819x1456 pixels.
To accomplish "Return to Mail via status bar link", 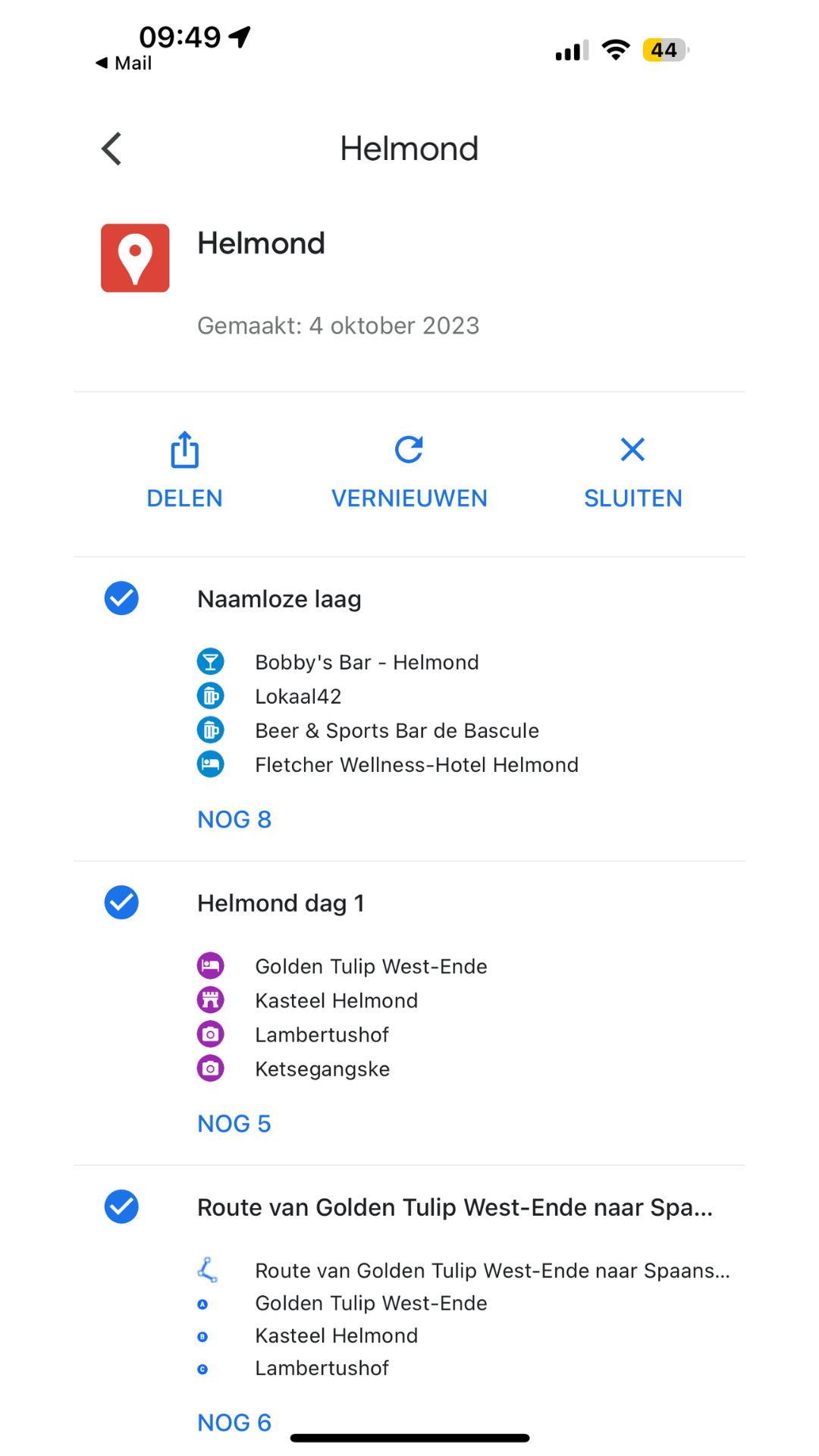I will pyautogui.click(x=124, y=63).
